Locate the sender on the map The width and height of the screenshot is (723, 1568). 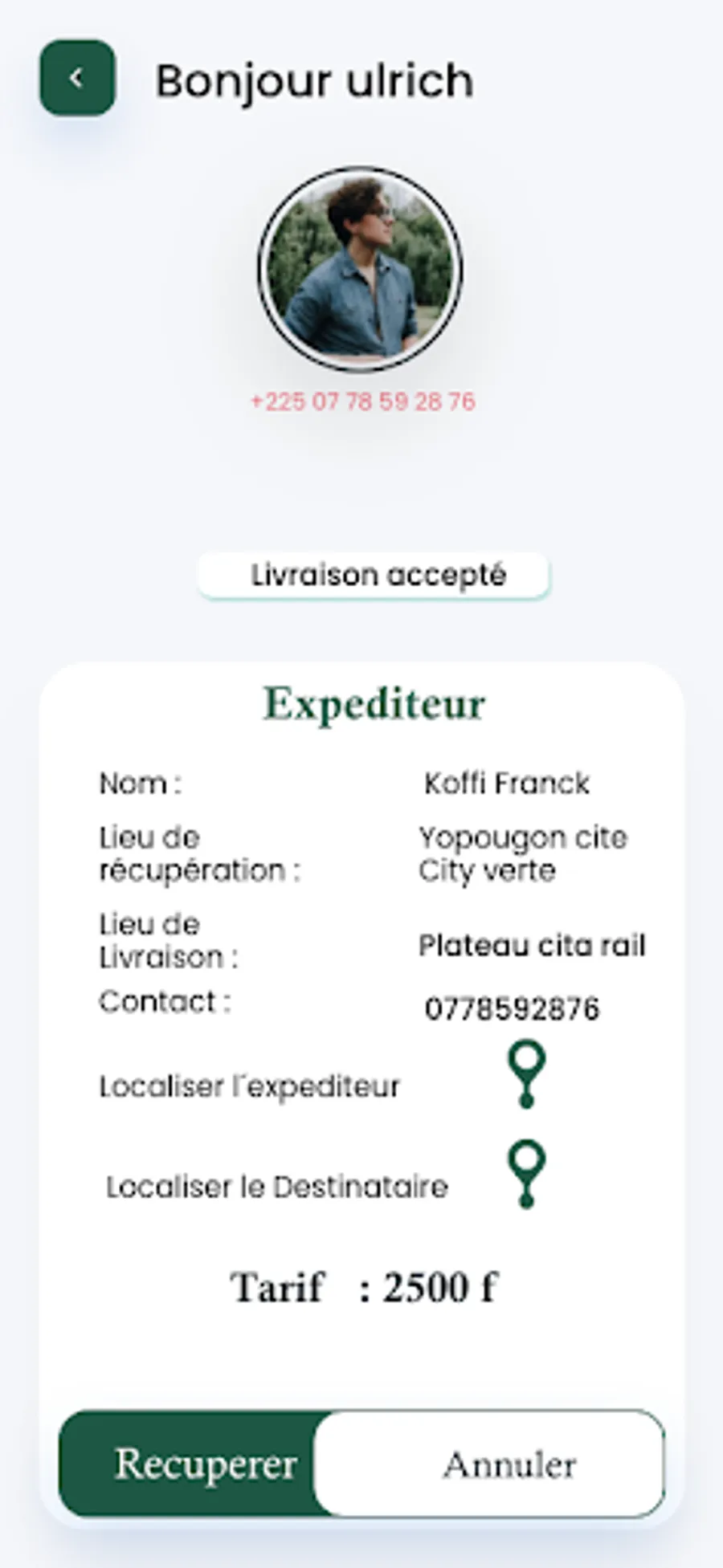[526, 1073]
